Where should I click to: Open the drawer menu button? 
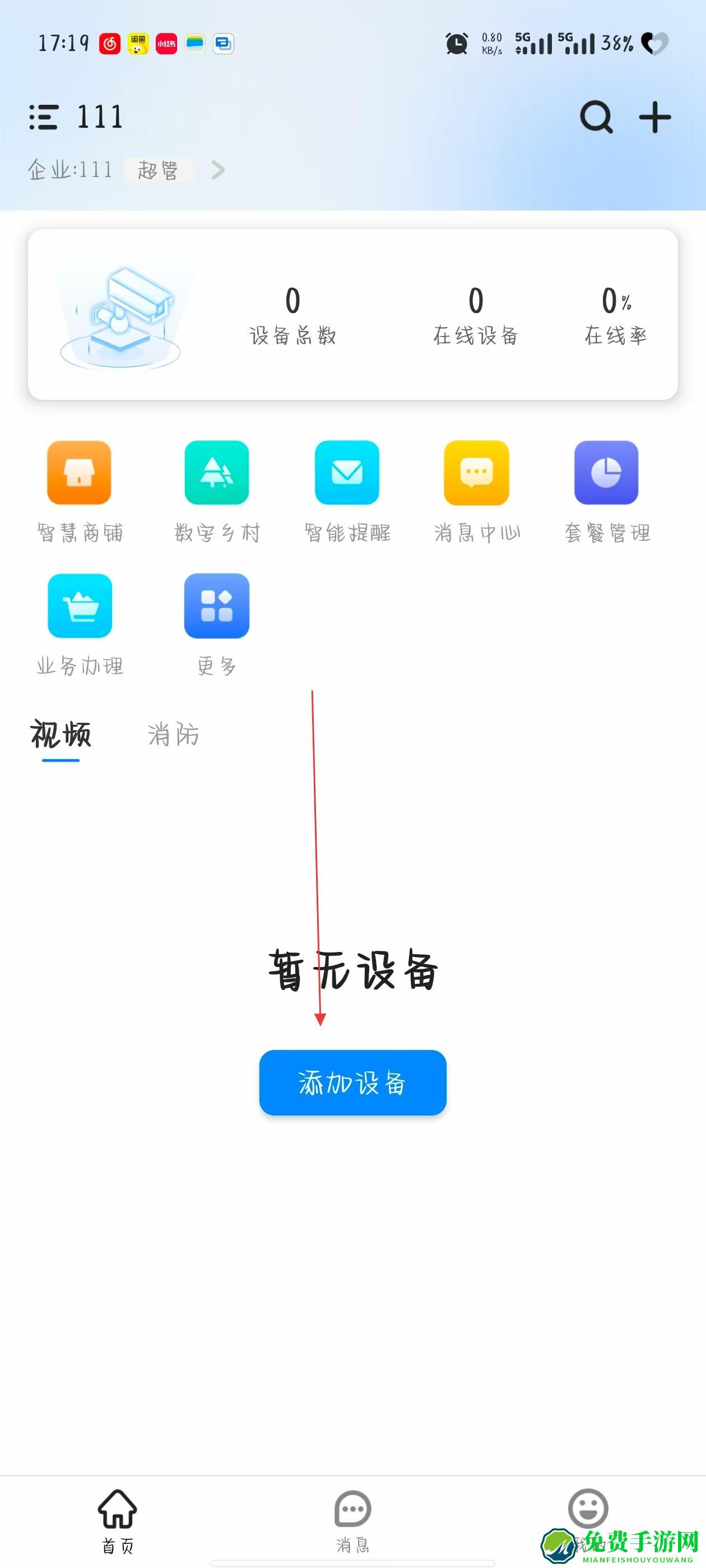pos(44,117)
